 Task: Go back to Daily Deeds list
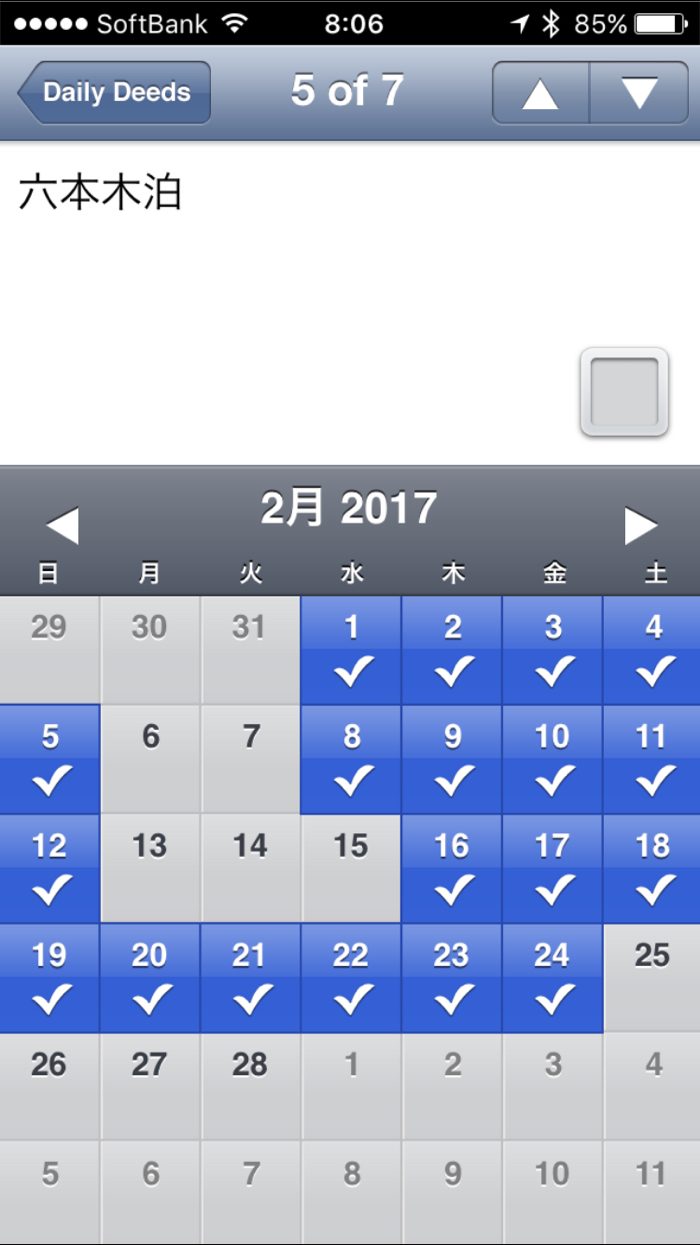coord(114,92)
